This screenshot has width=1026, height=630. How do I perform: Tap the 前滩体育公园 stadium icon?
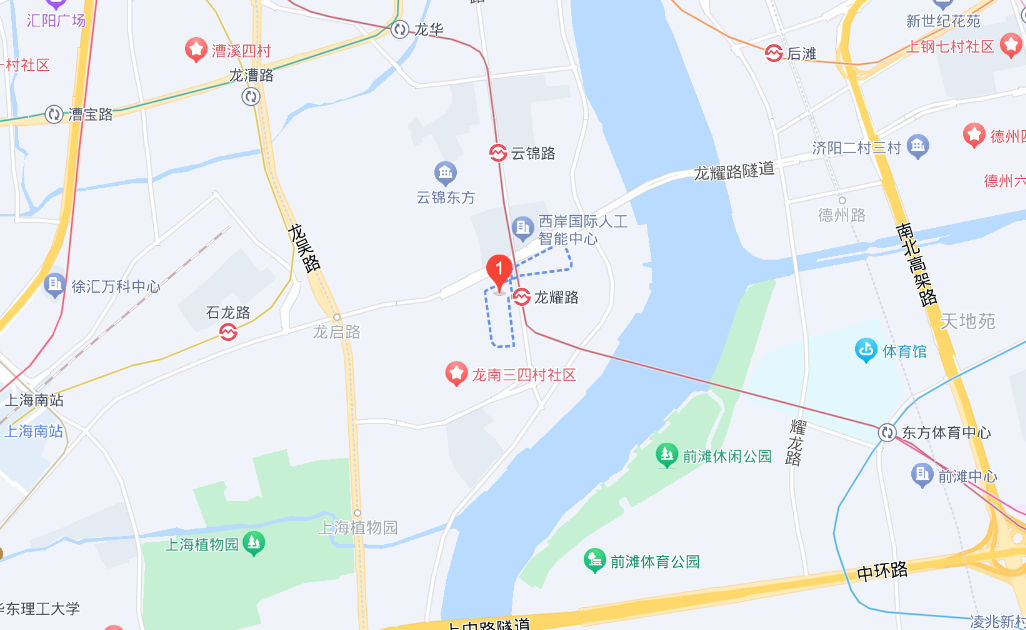596,561
